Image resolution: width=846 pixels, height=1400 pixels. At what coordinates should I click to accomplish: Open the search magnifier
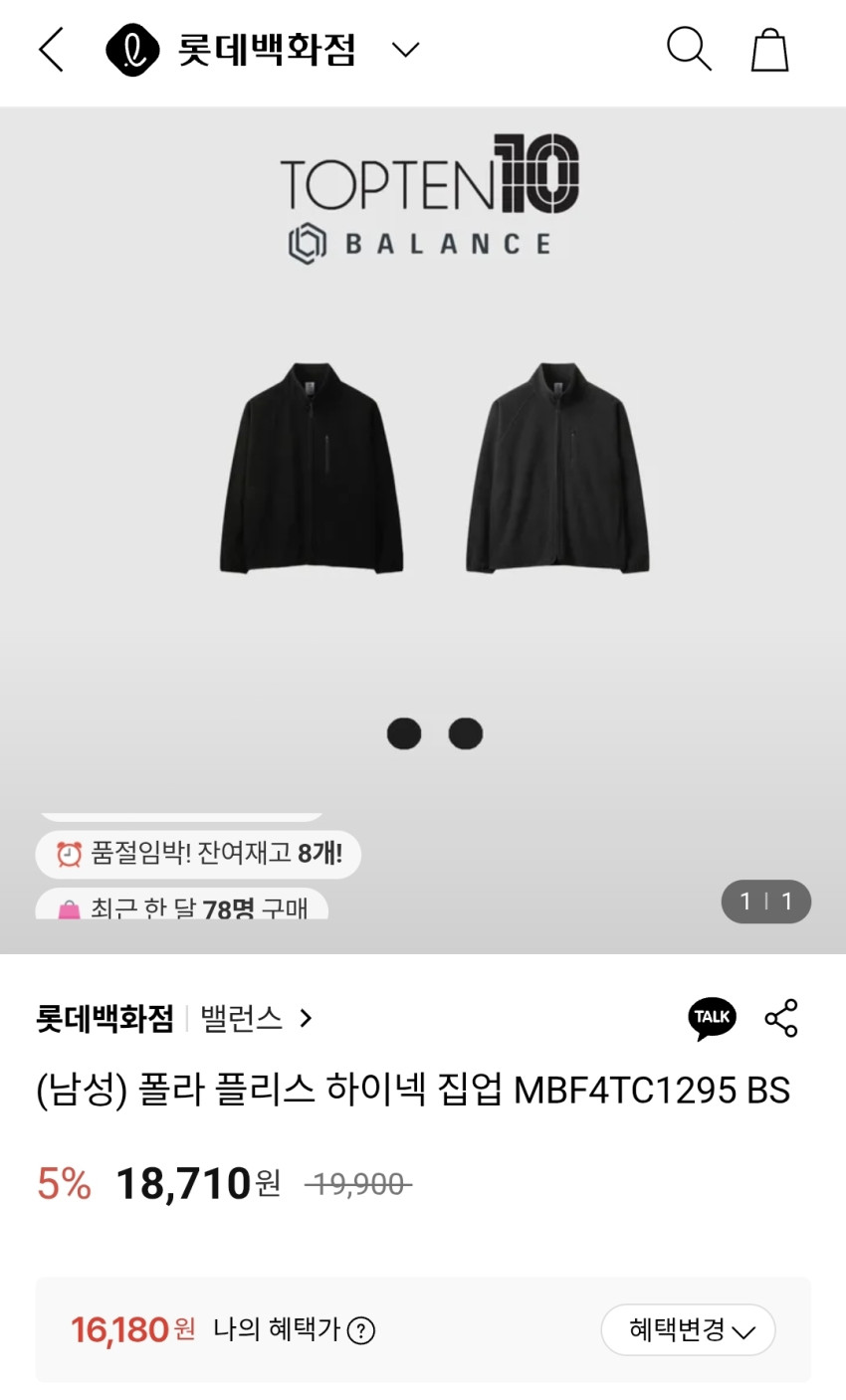click(688, 49)
